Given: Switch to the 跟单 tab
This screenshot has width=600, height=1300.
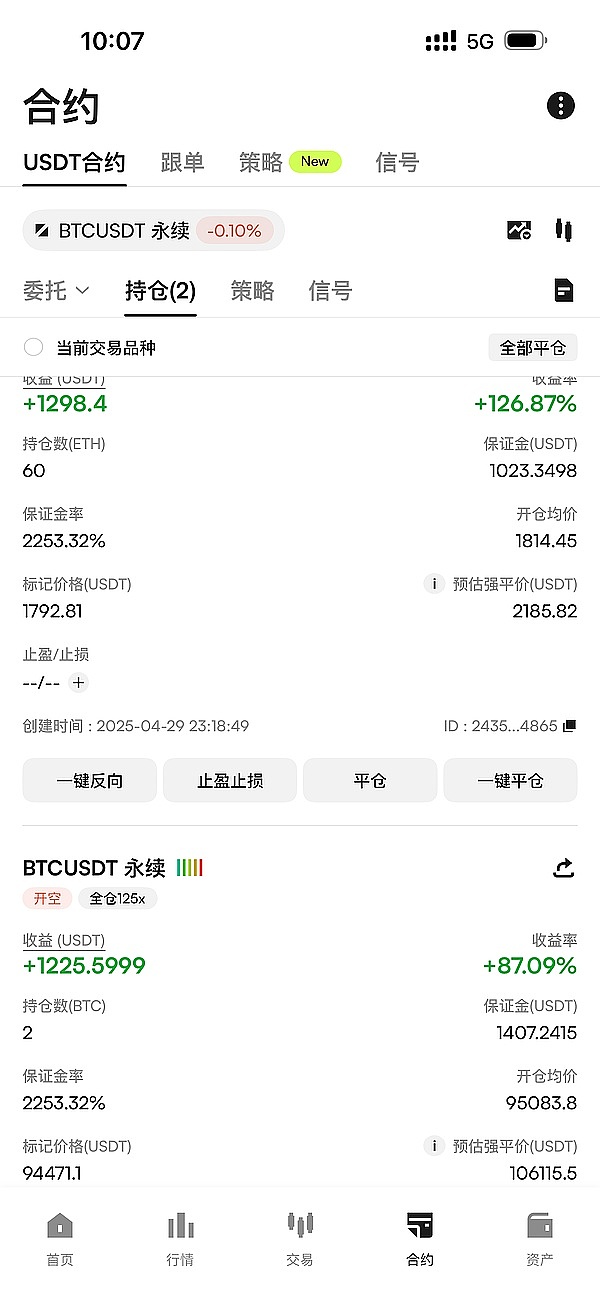Looking at the screenshot, I should pos(182,162).
